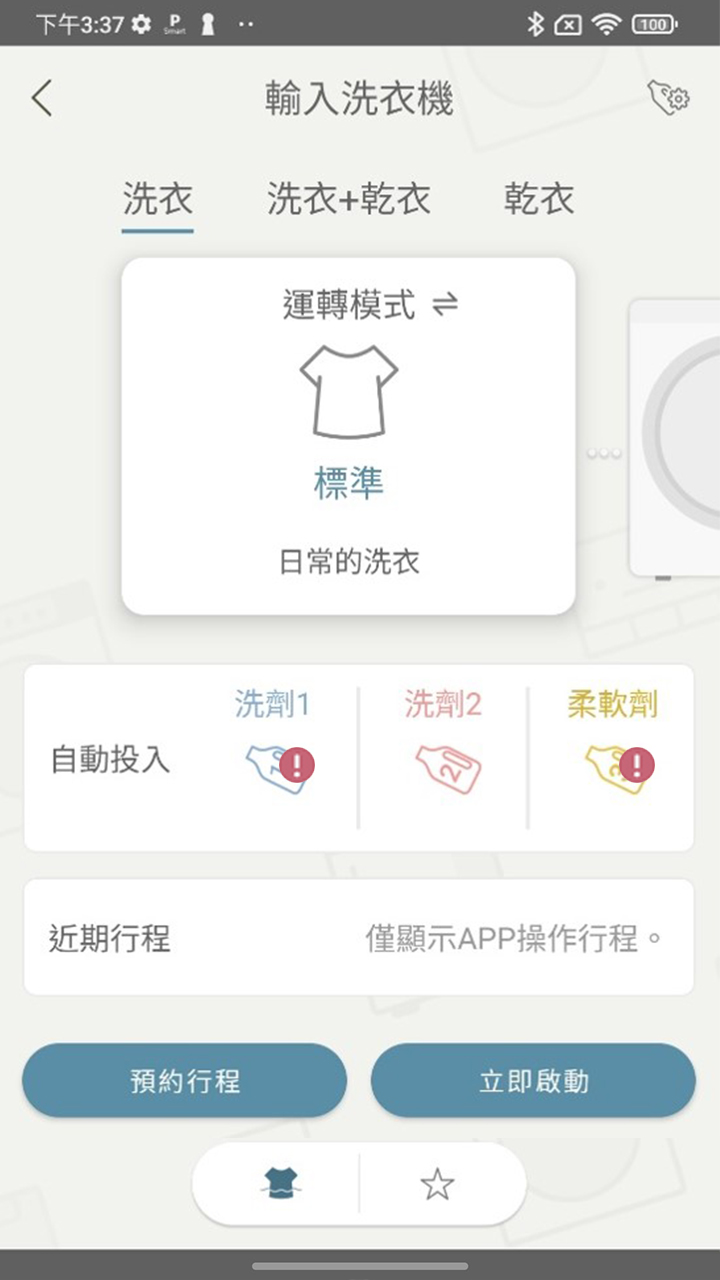Tap the star favorite icon at bottom
The height and width of the screenshot is (1280, 720).
click(x=437, y=1184)
